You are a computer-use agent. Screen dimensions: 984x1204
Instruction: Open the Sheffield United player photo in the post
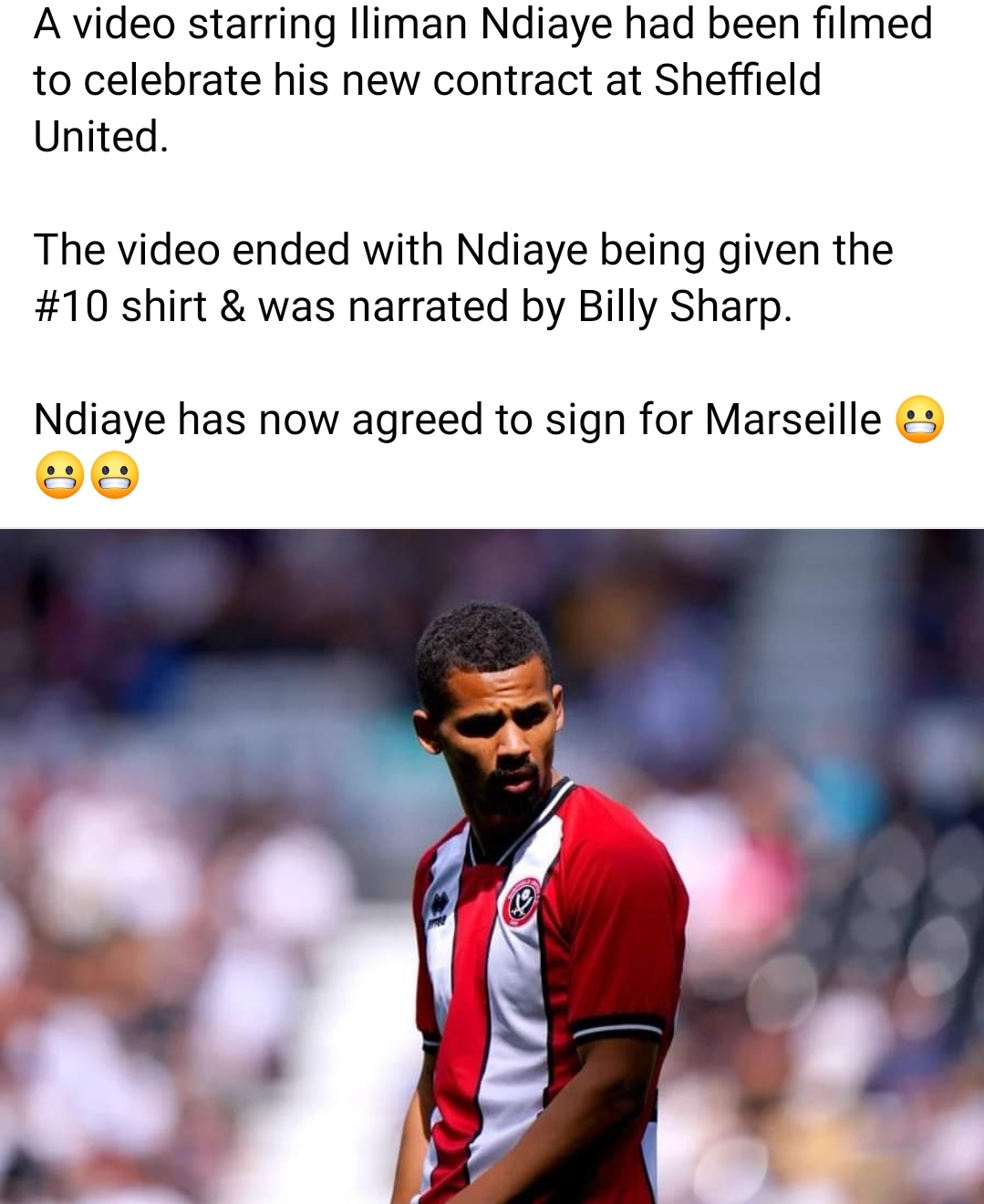click(492, 867)
